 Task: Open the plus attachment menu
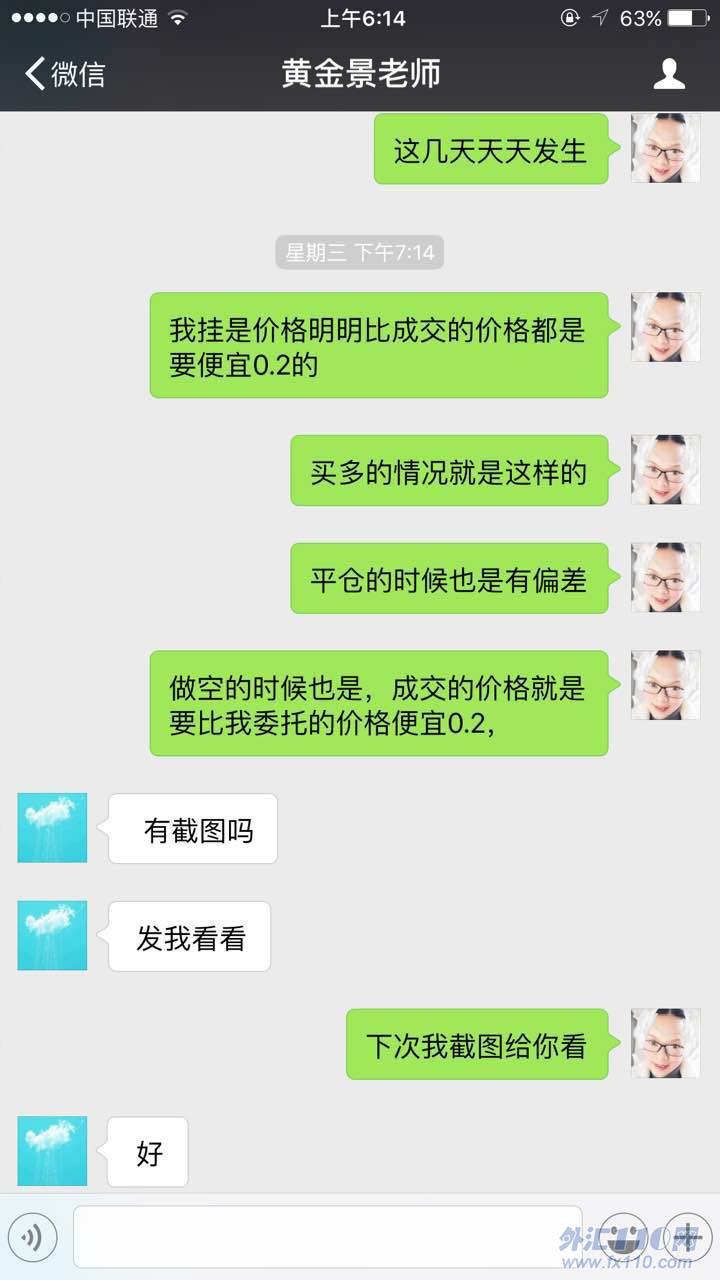coord(688,1238)
